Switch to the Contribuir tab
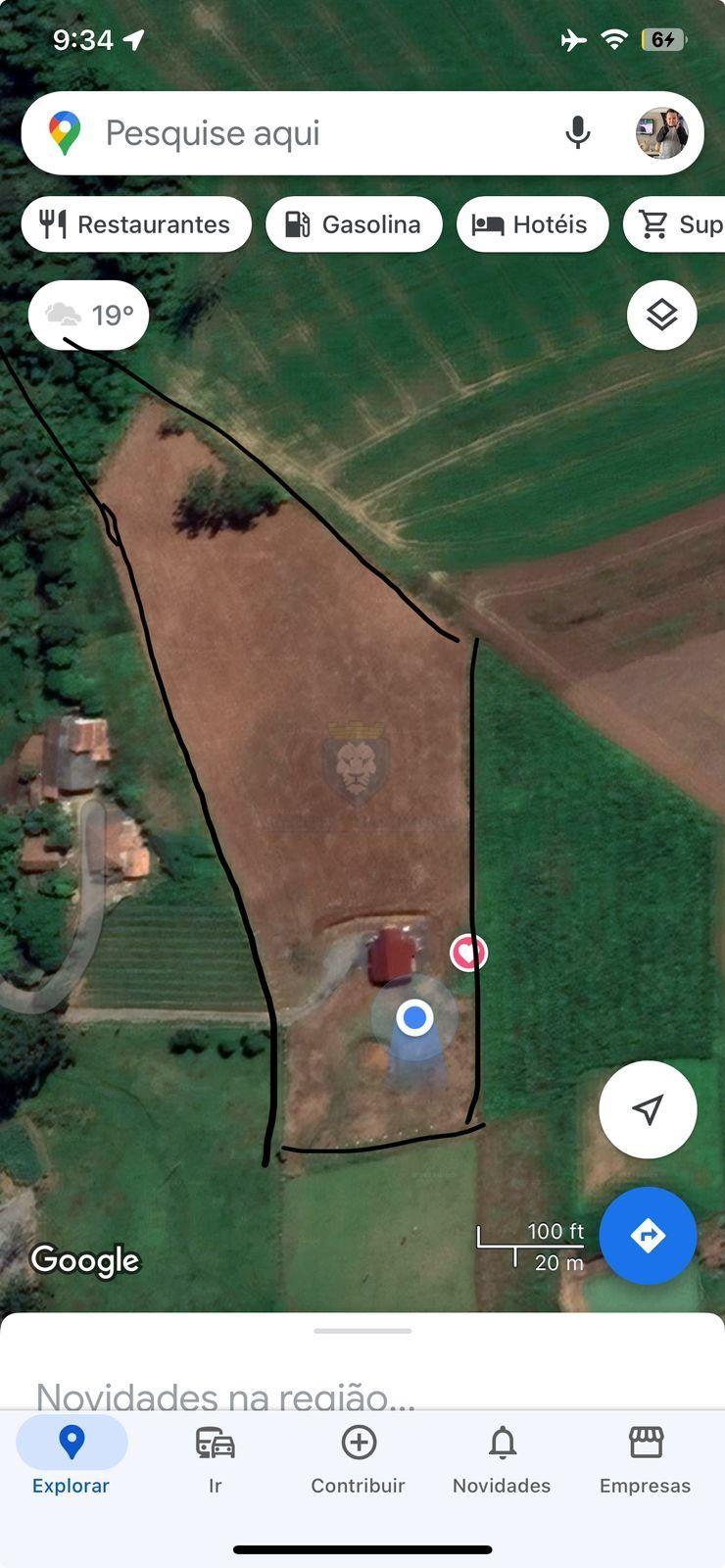Screen dimensions: 725x1568 coord(359,1459)
